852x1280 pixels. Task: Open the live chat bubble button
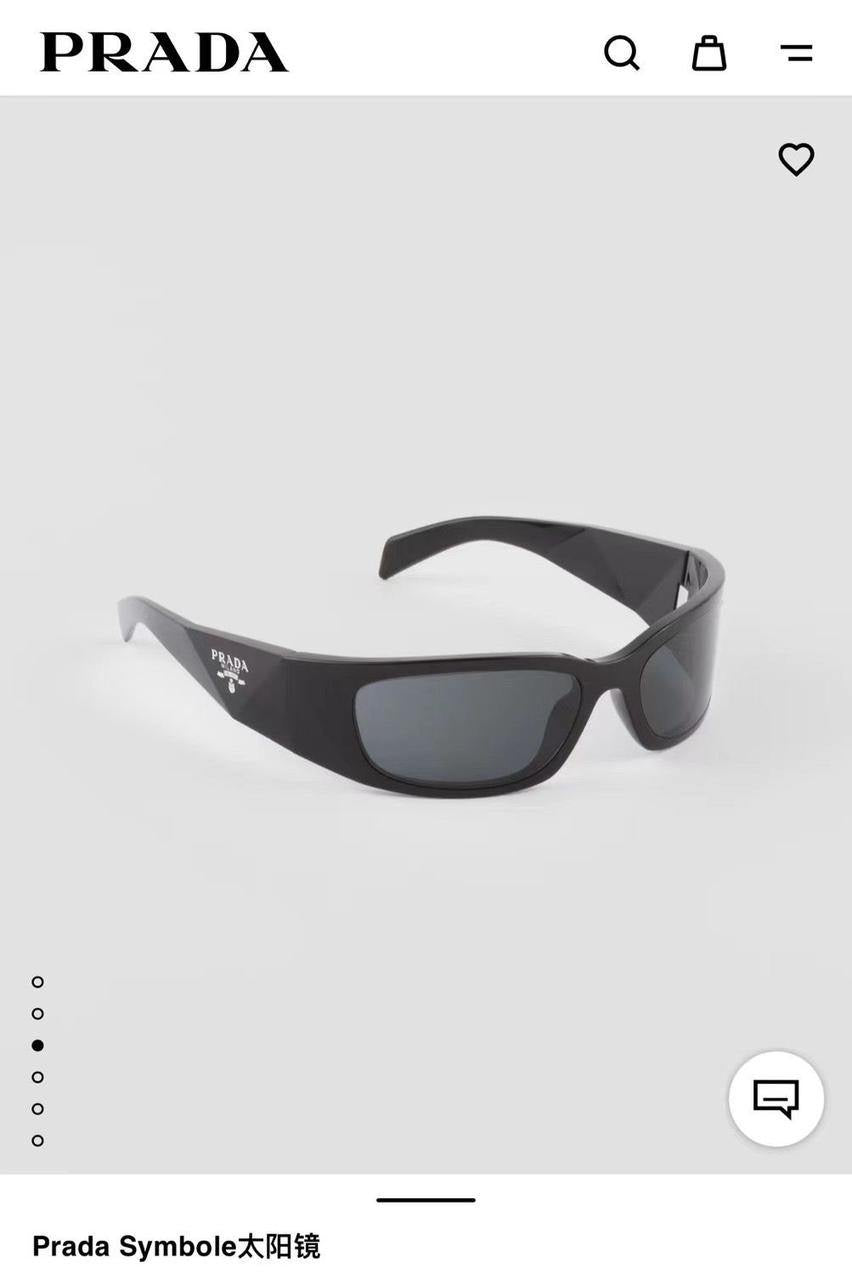coord(776,1098)
